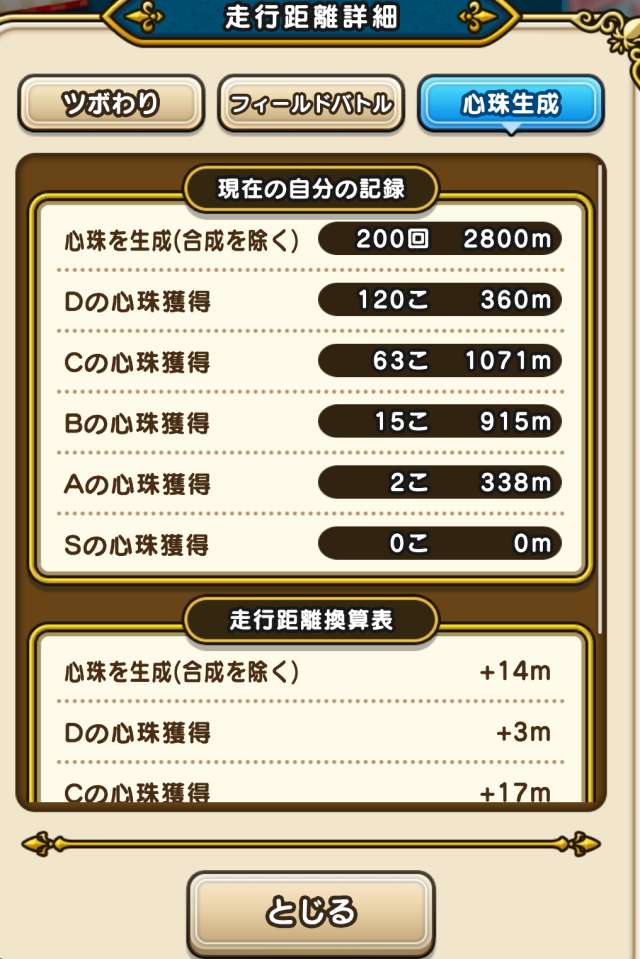Switch to the ツボわり tab
Screen dimensions: 640x959
click(112, 103)
